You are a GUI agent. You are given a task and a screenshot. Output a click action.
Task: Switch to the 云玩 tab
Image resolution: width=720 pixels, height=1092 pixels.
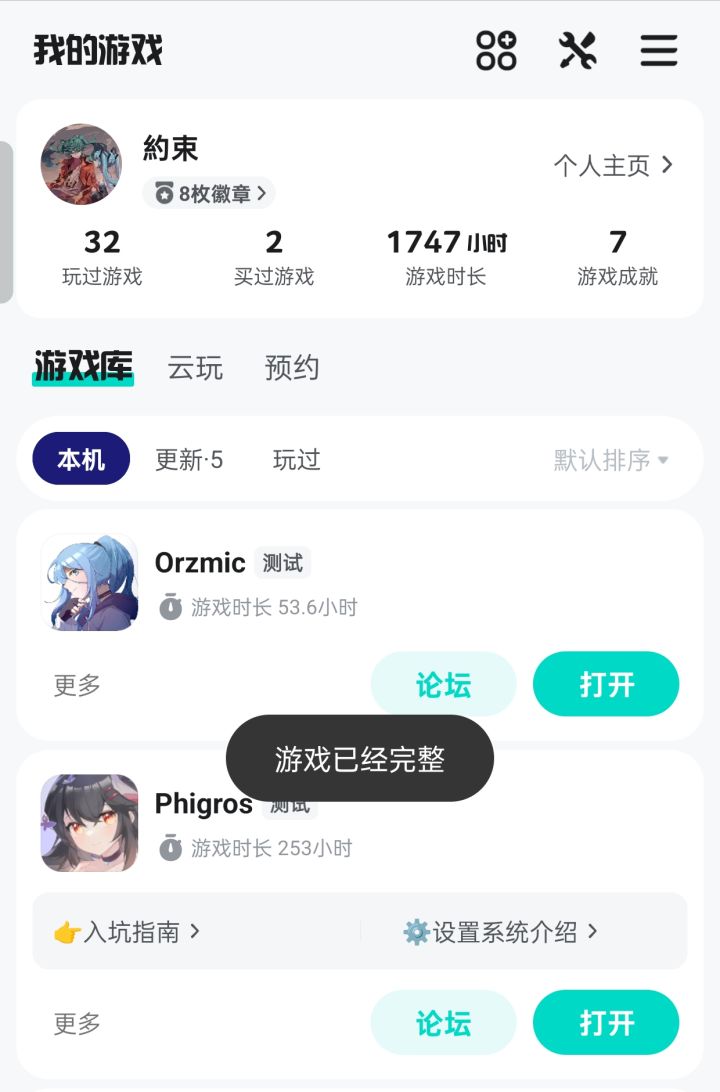195,368
